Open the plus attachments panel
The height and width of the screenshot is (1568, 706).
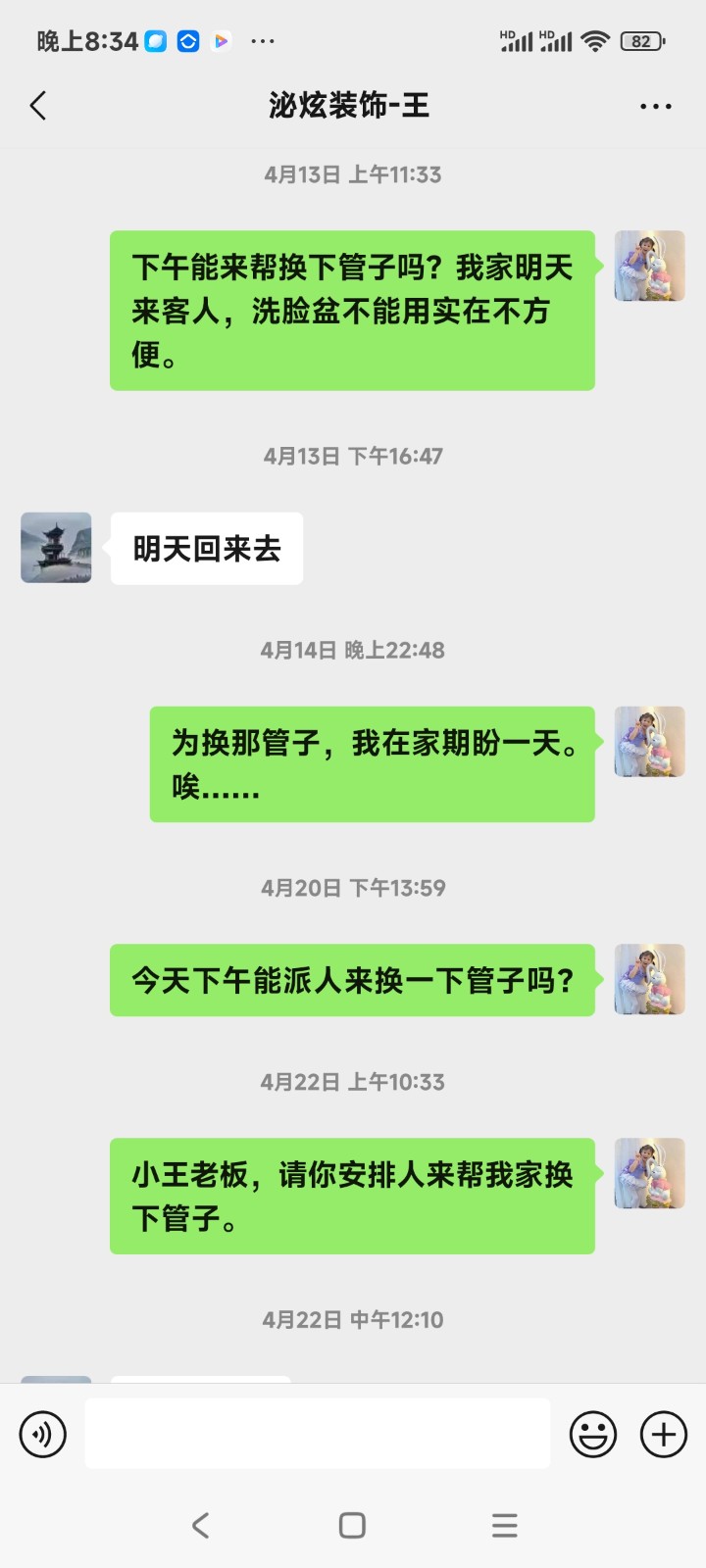pyautogui.click(x=664, y=1435)
